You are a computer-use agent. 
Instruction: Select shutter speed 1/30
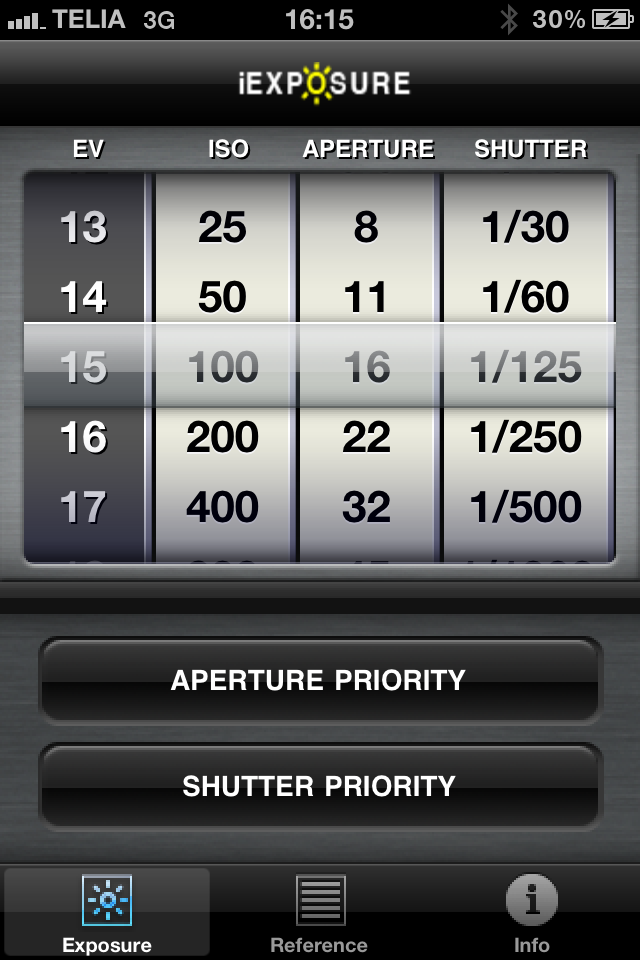(526, 228)
